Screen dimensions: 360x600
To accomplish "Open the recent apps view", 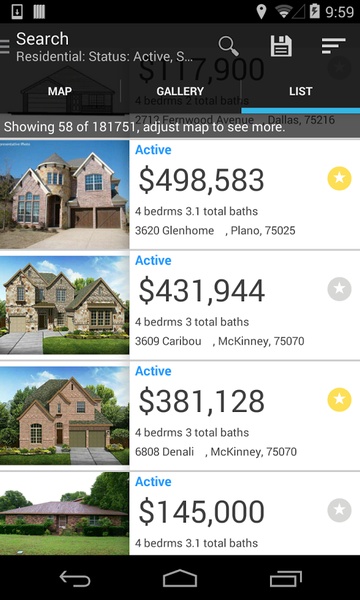I will pos(286,578).
